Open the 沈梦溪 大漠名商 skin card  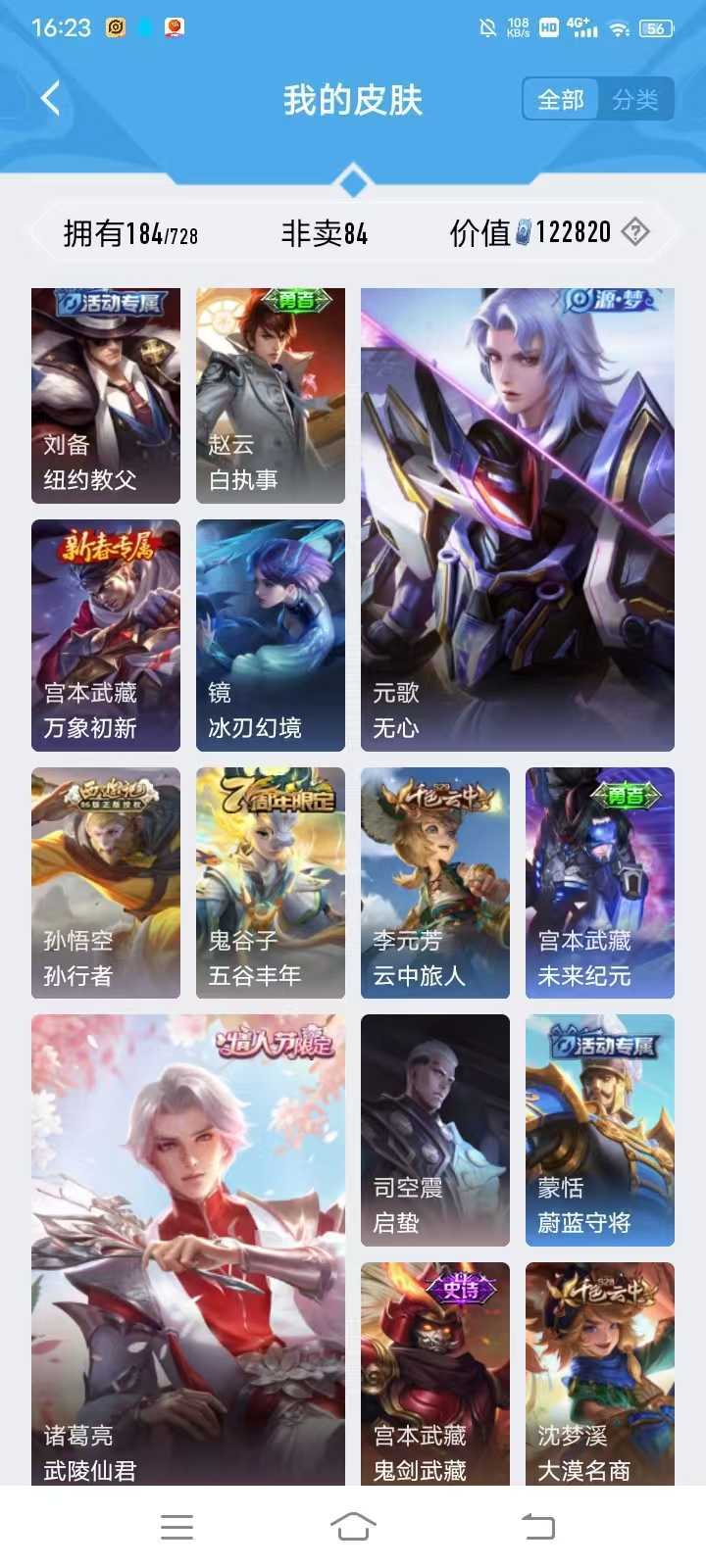pos(600,1372)
